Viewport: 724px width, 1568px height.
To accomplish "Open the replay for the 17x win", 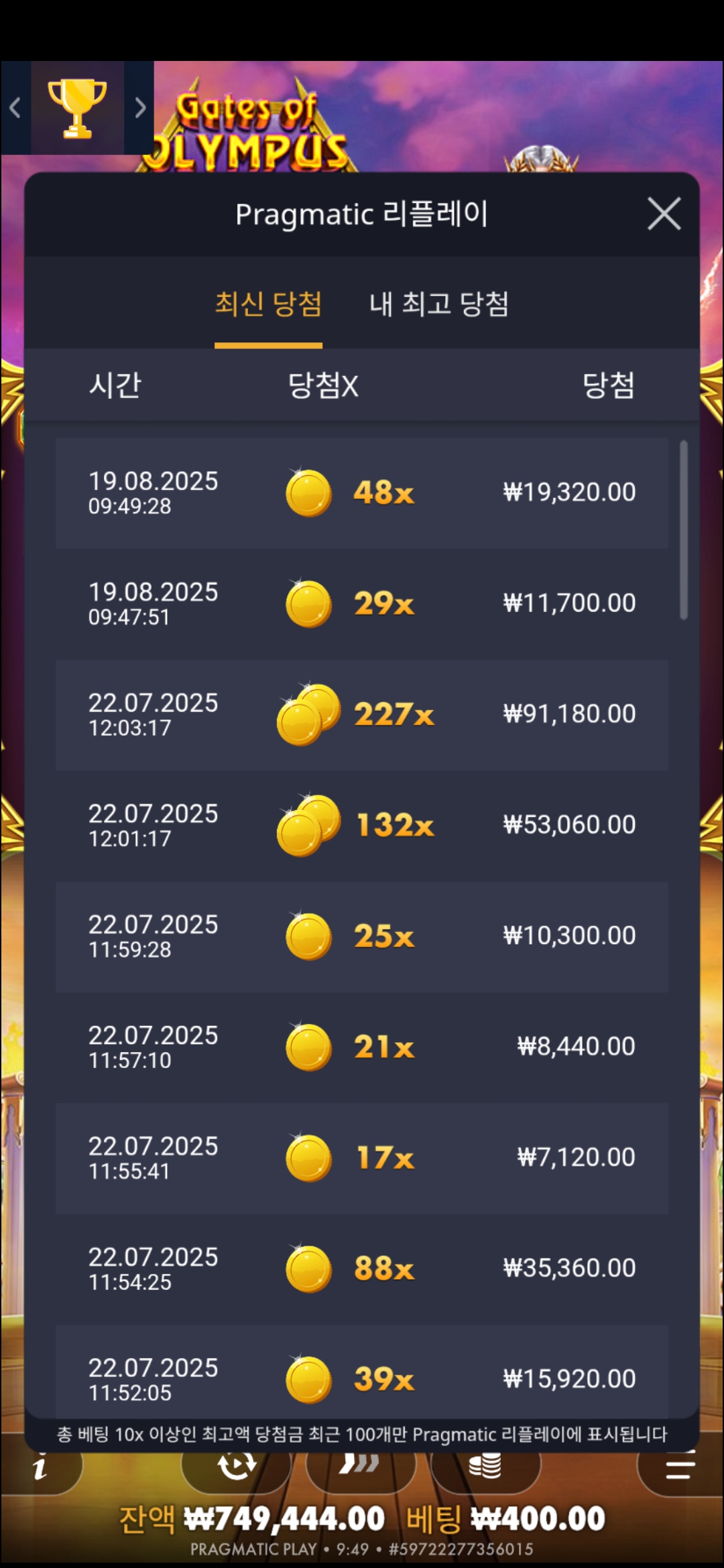I will (x=361, y=1158).
